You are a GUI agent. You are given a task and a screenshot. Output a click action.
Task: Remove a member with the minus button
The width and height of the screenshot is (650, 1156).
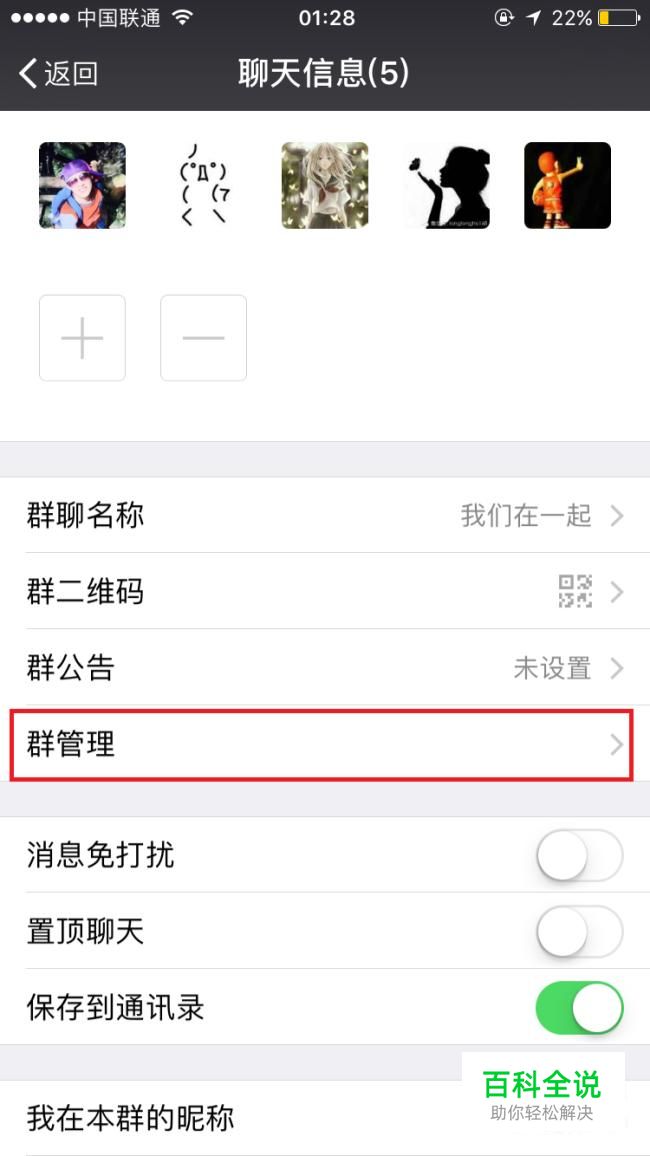(x=203, y=338)
